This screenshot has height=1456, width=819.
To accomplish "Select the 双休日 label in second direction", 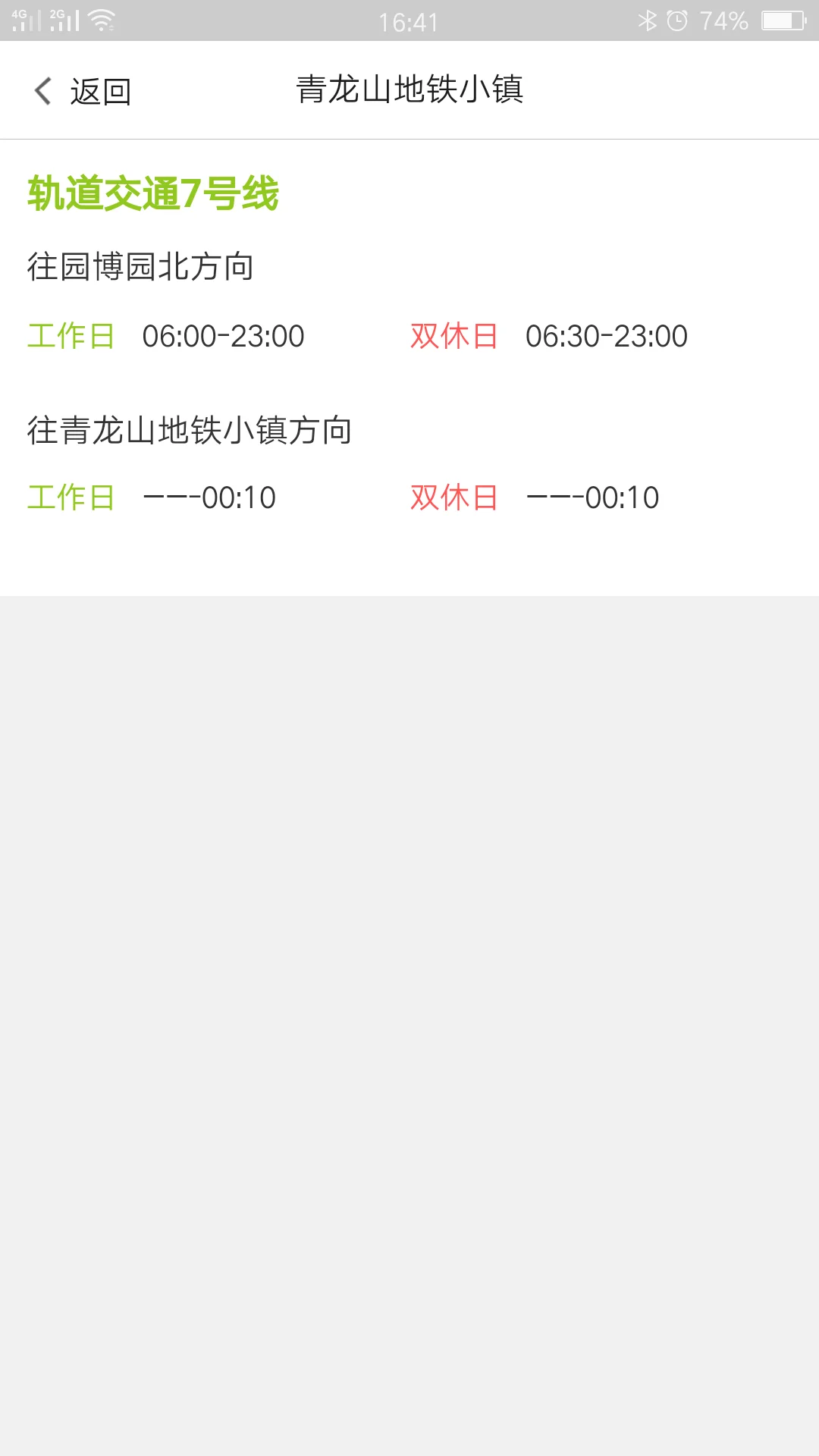I will pyautogui.click(x=453, y=497).
